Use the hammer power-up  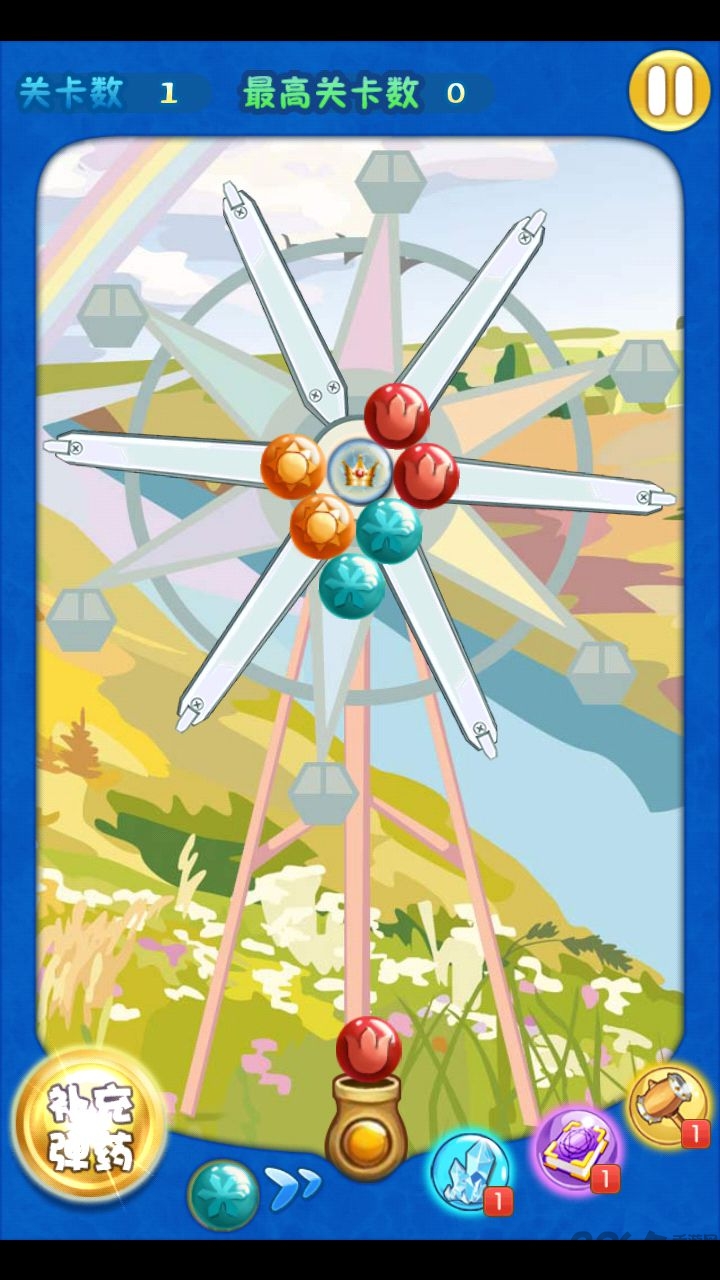click(669, 1103)
